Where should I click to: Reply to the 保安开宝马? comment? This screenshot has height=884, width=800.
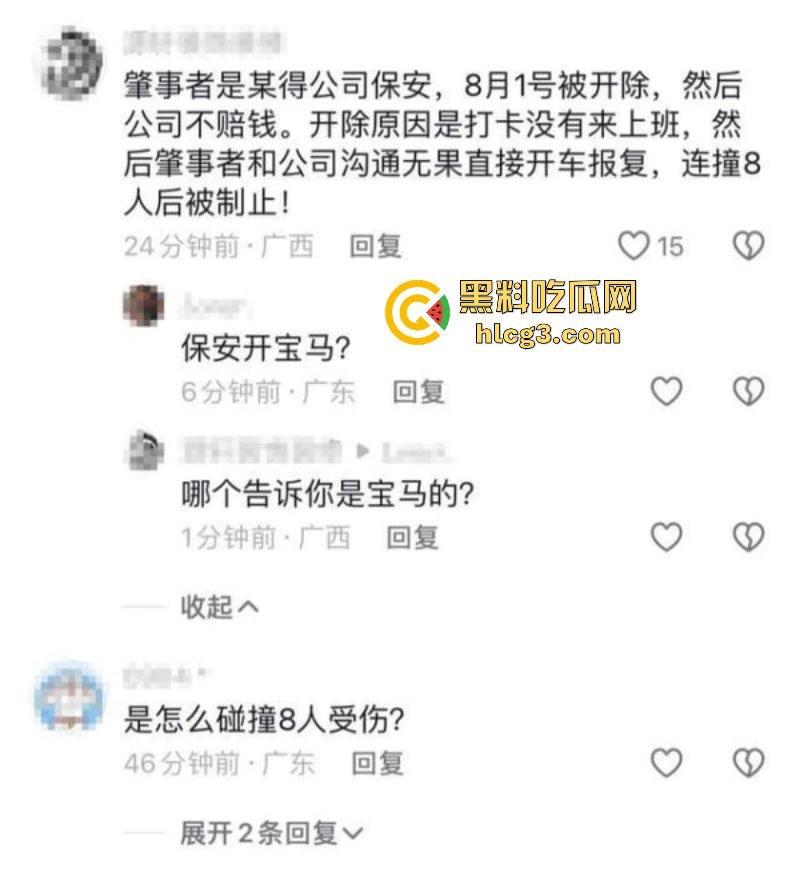click(418, 392)
